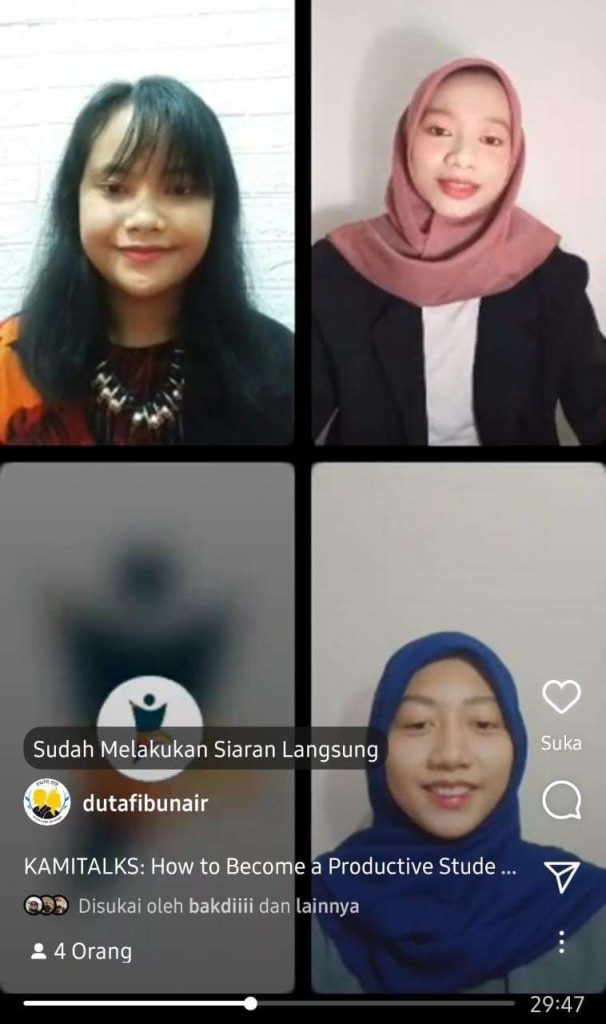Share the video via paper plane icon
This screenshot has width=606, height=1024.
(562, 876)
